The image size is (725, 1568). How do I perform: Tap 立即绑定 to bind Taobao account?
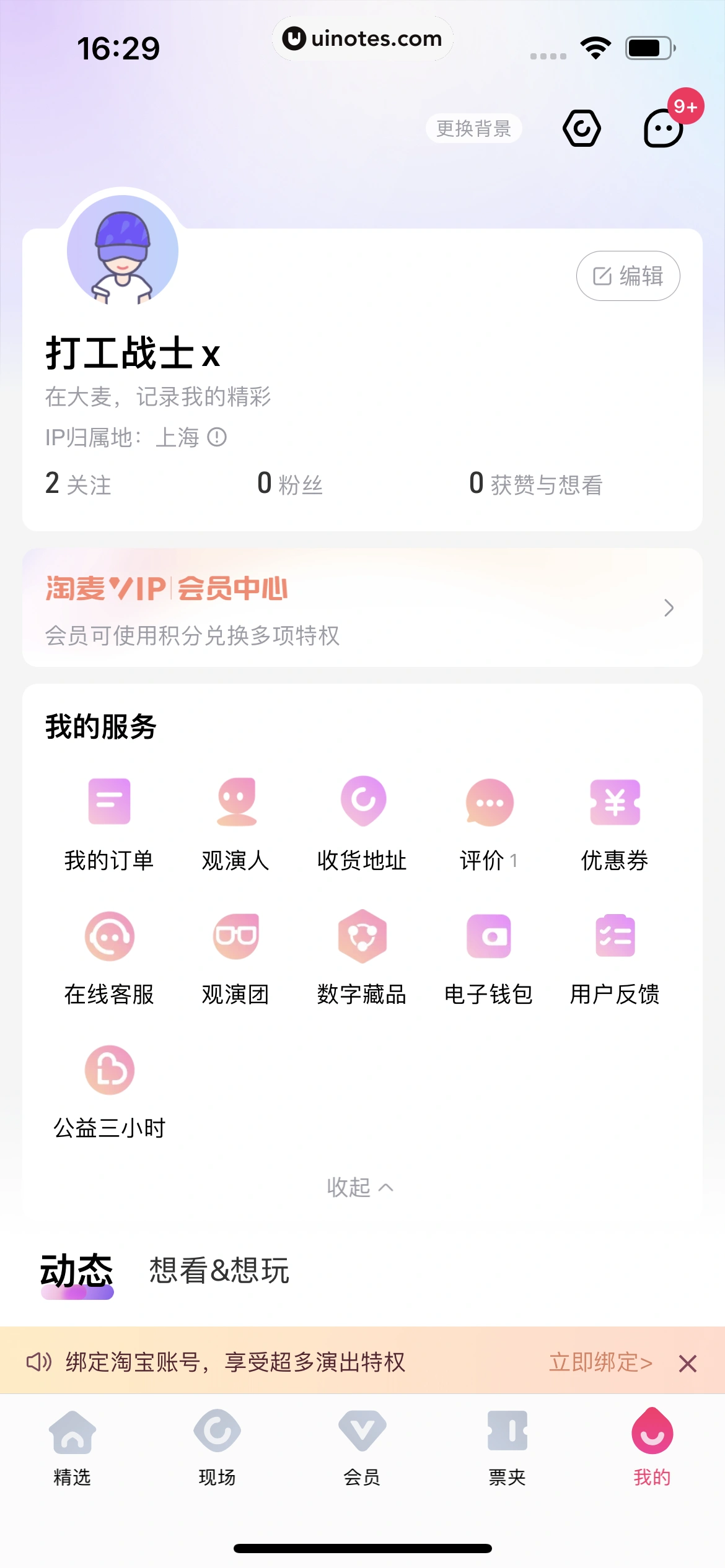[600, 1362]
